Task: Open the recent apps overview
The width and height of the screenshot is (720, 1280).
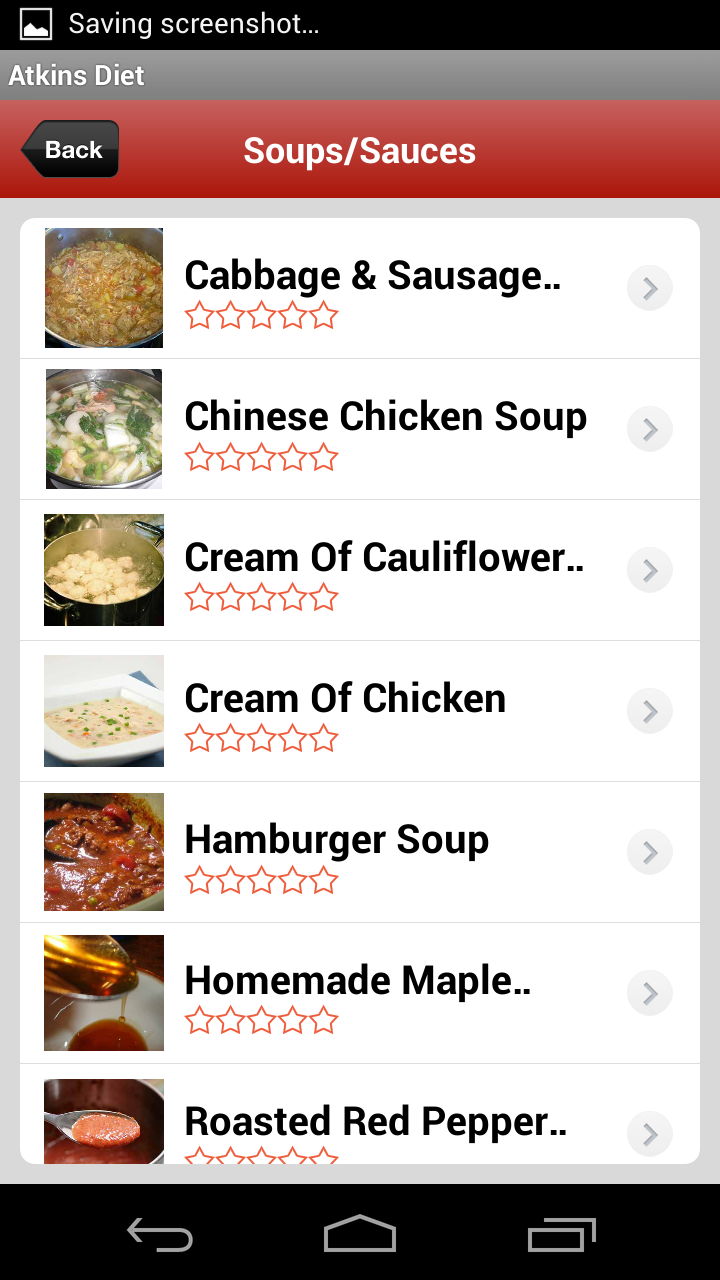Action: 561,1234
